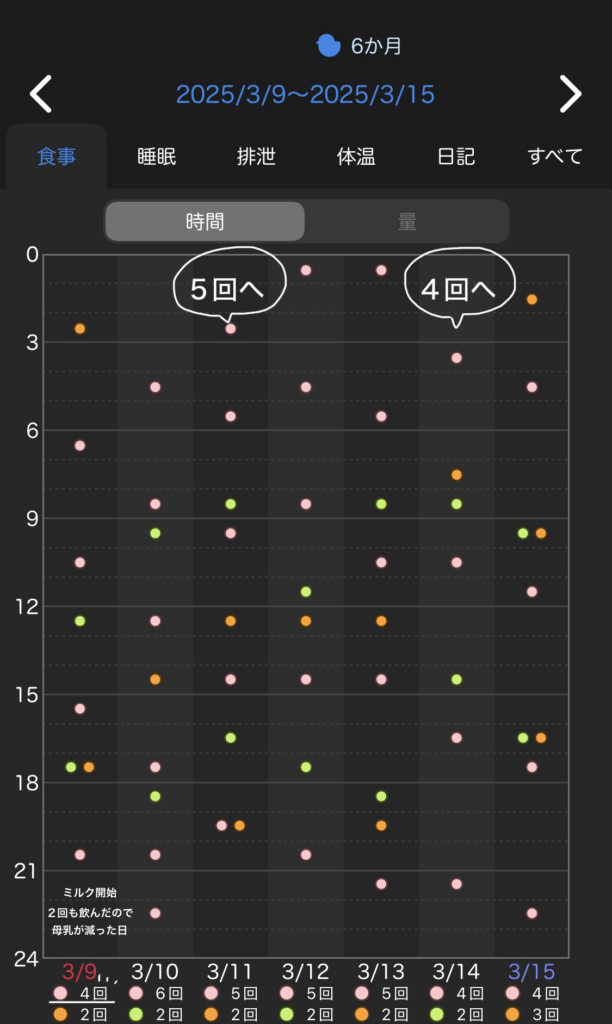Select the 体温 tab
Screen dimensions: 612x1024
click(356, 157)
